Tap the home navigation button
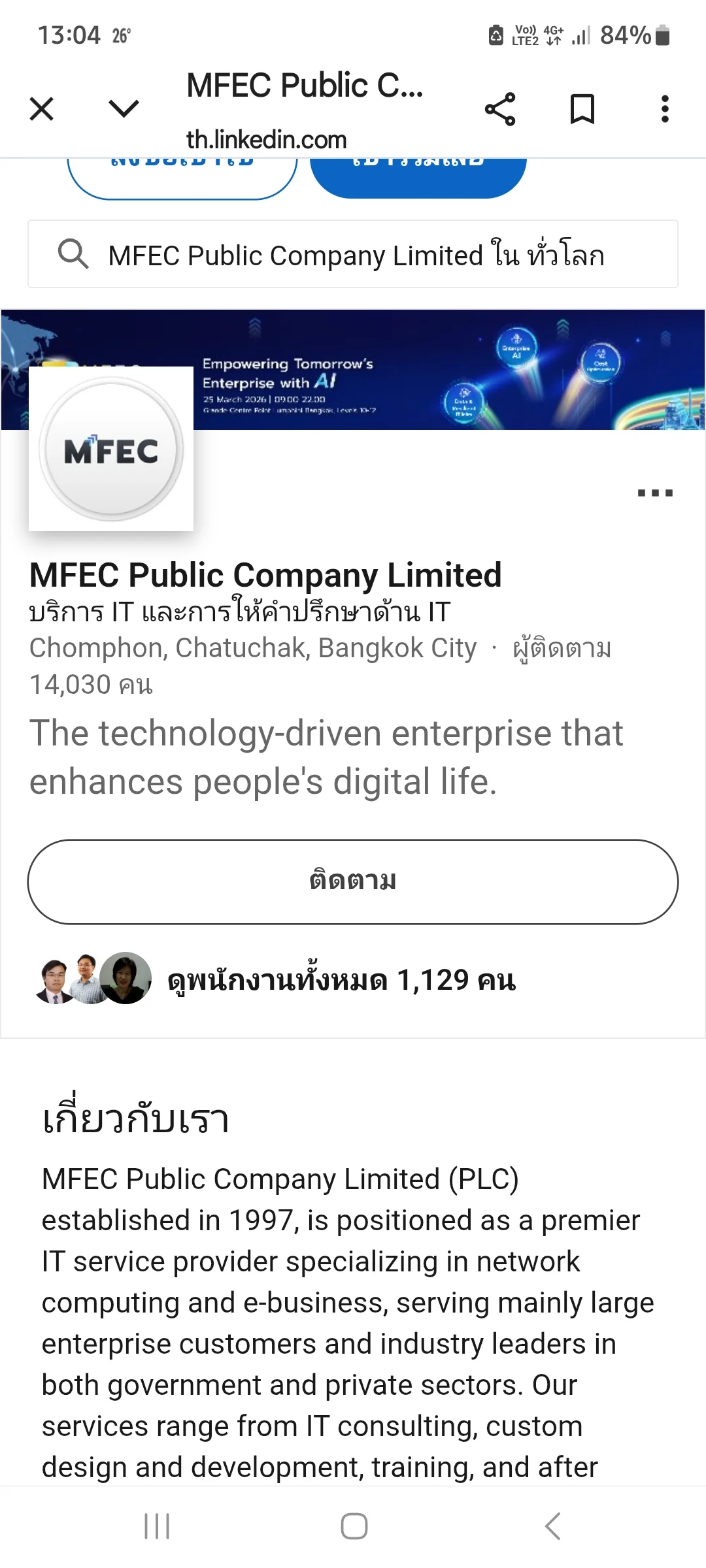 click(352, 1527)
